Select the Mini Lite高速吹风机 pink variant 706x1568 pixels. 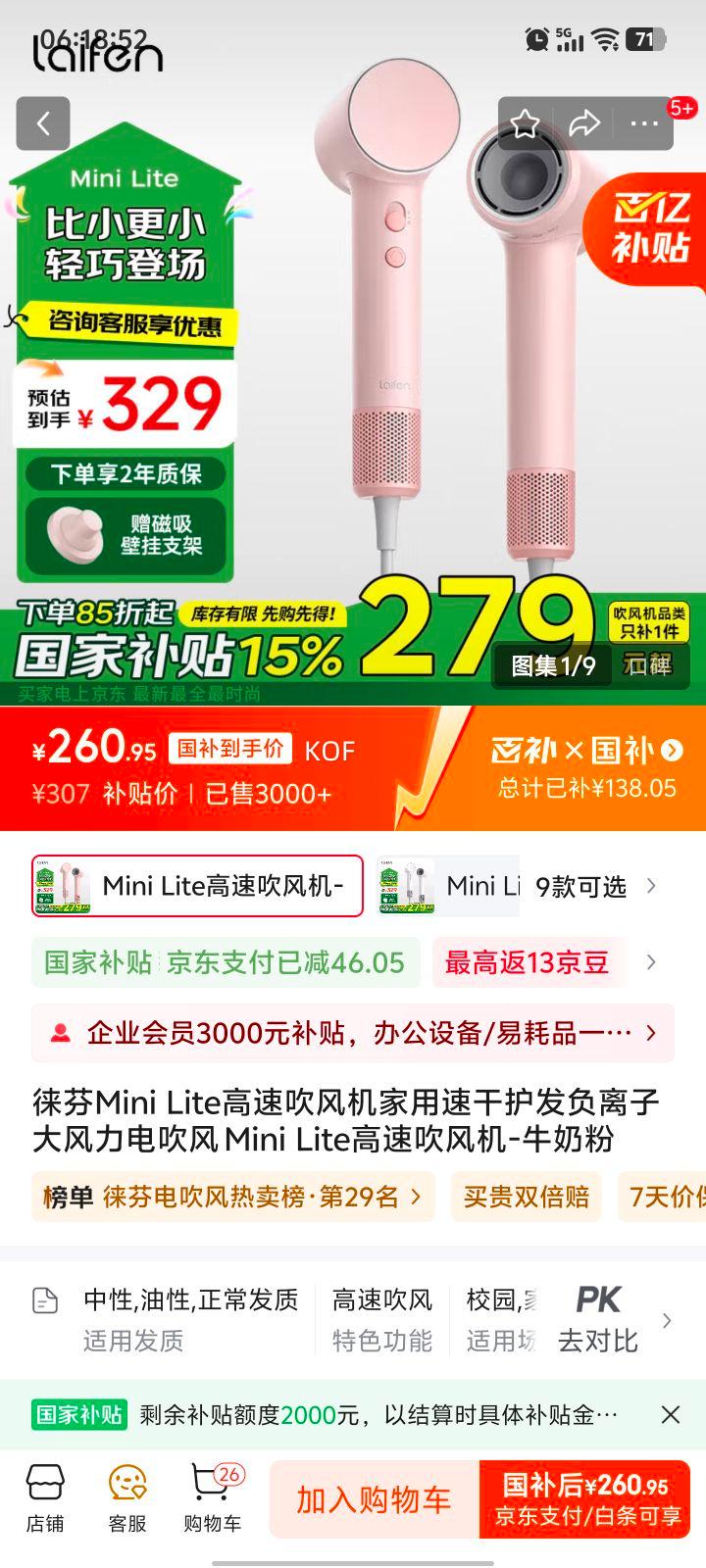pyautogui.click(x=198, y=886)
